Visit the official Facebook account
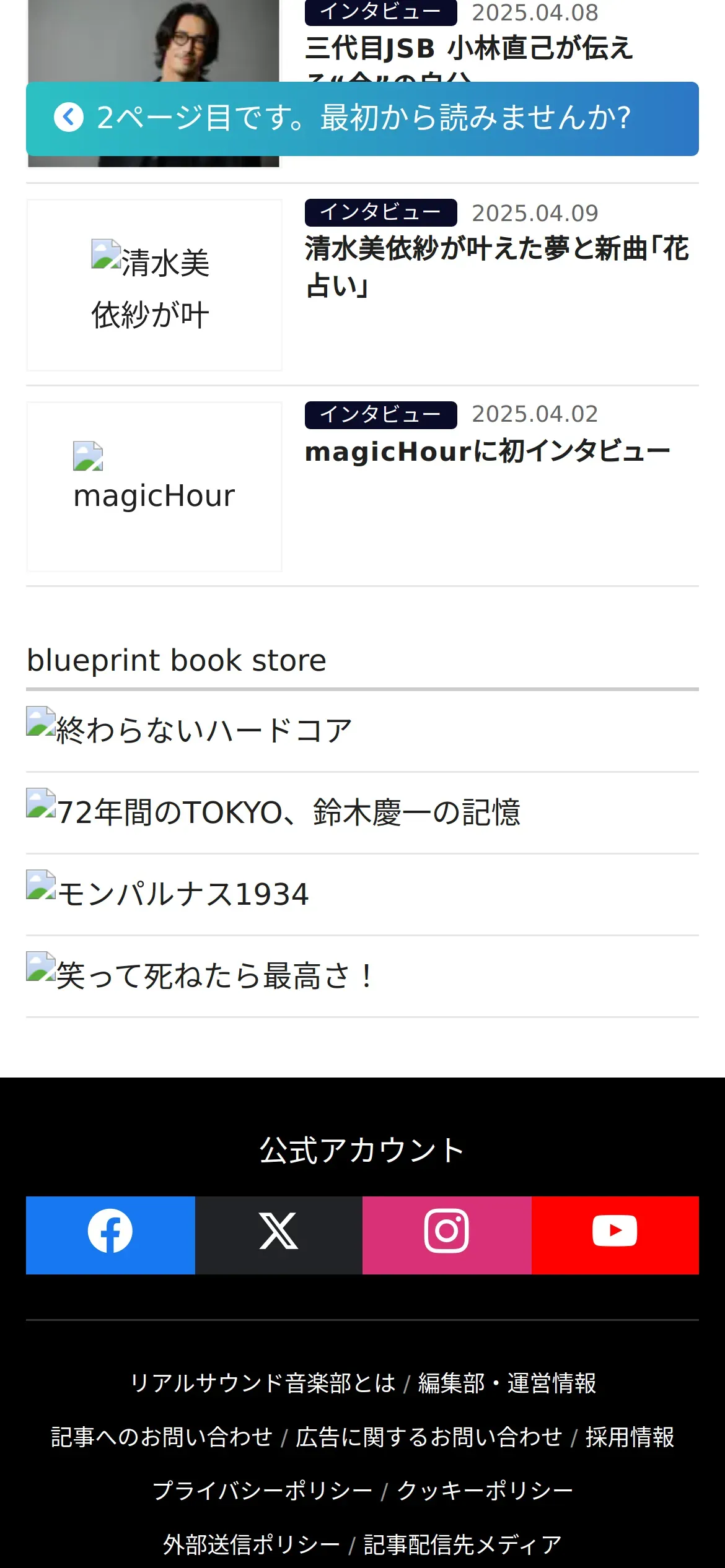This screenshot has width=725, height=1568. click(x=110, y=1230)
